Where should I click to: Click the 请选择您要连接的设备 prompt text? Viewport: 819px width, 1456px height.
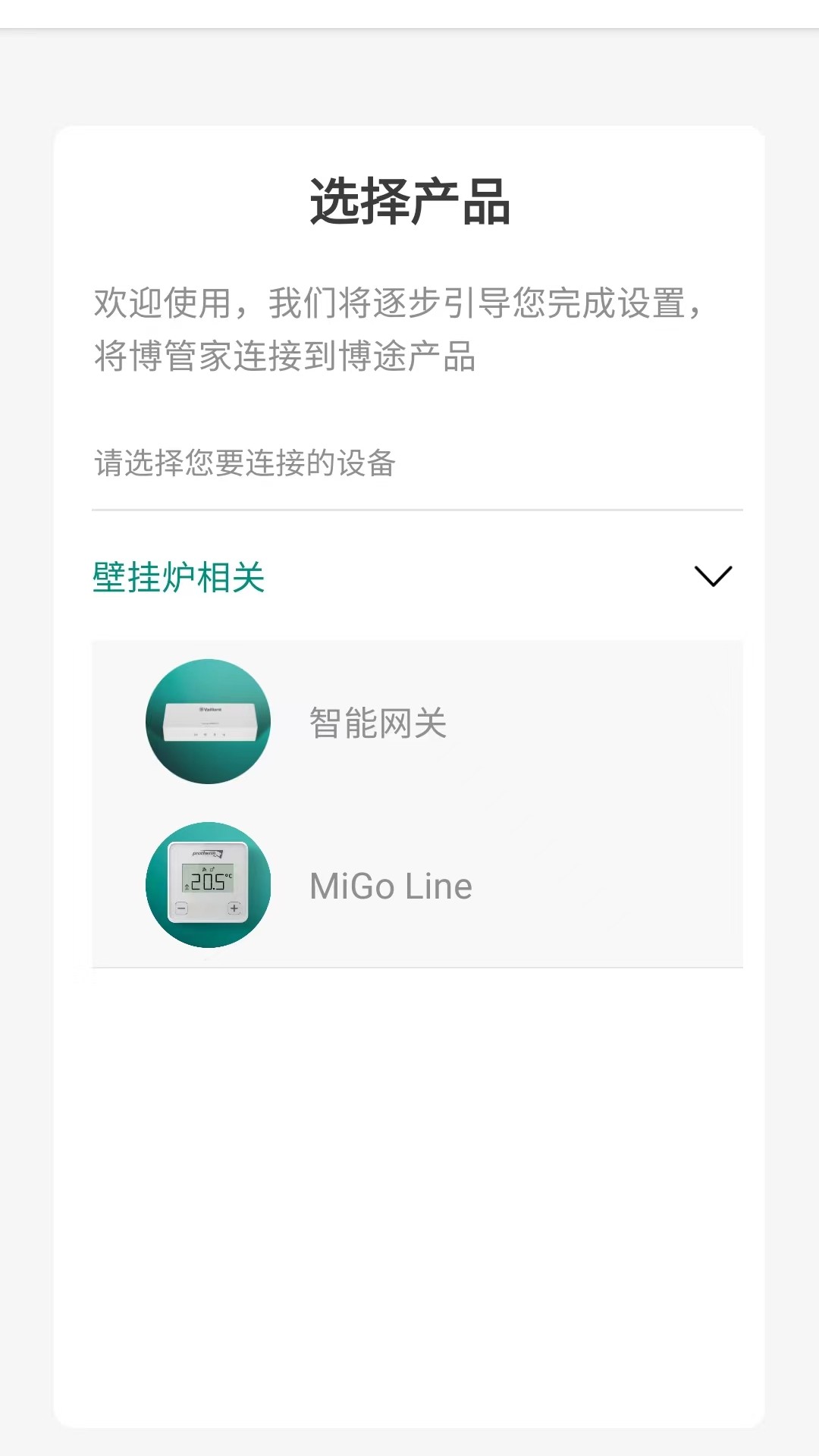[x=243, y=463]
